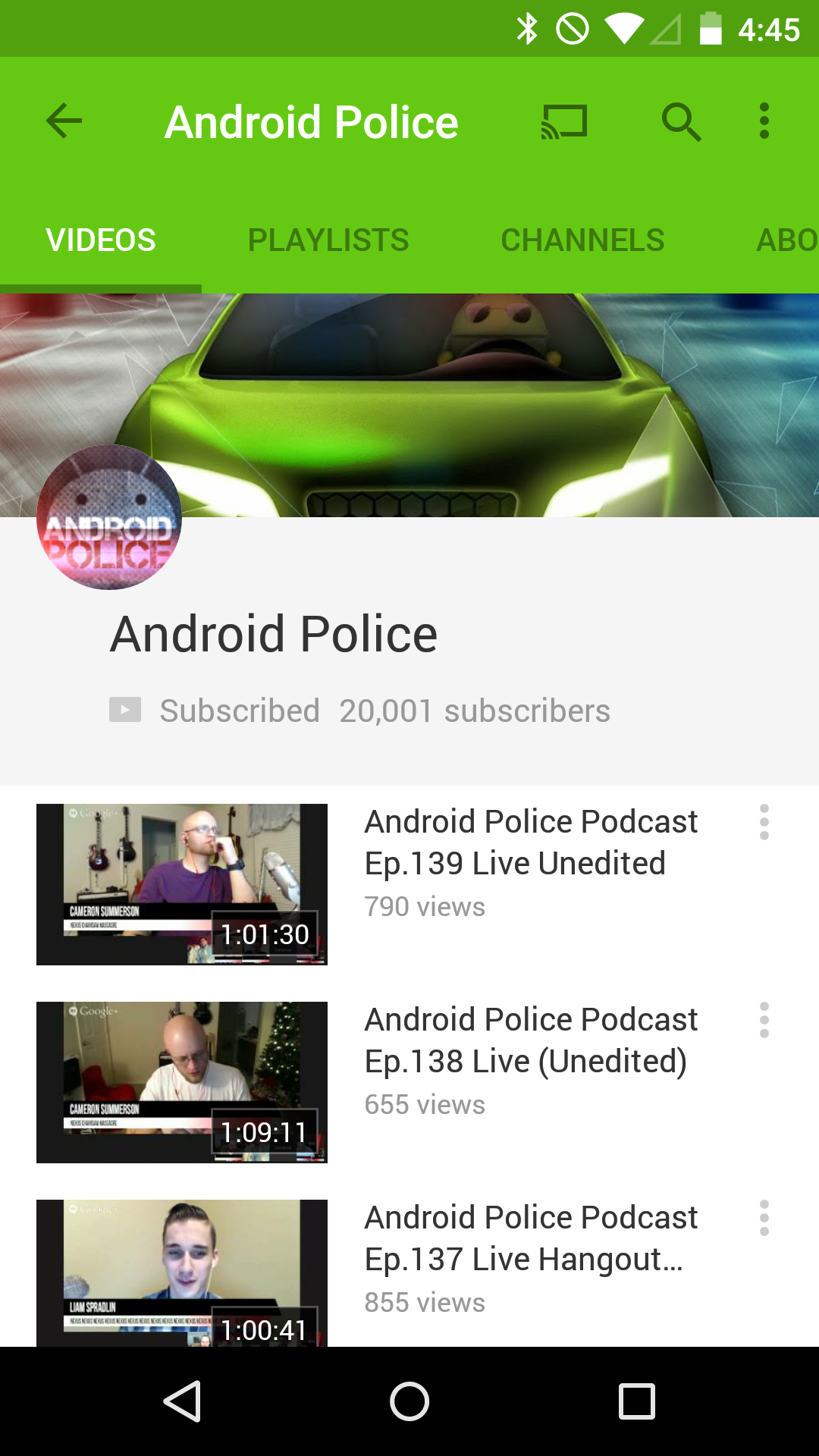Open search in the app bar
The width and height of the screenshot is (819, 1456).
[x=681, y=121]
